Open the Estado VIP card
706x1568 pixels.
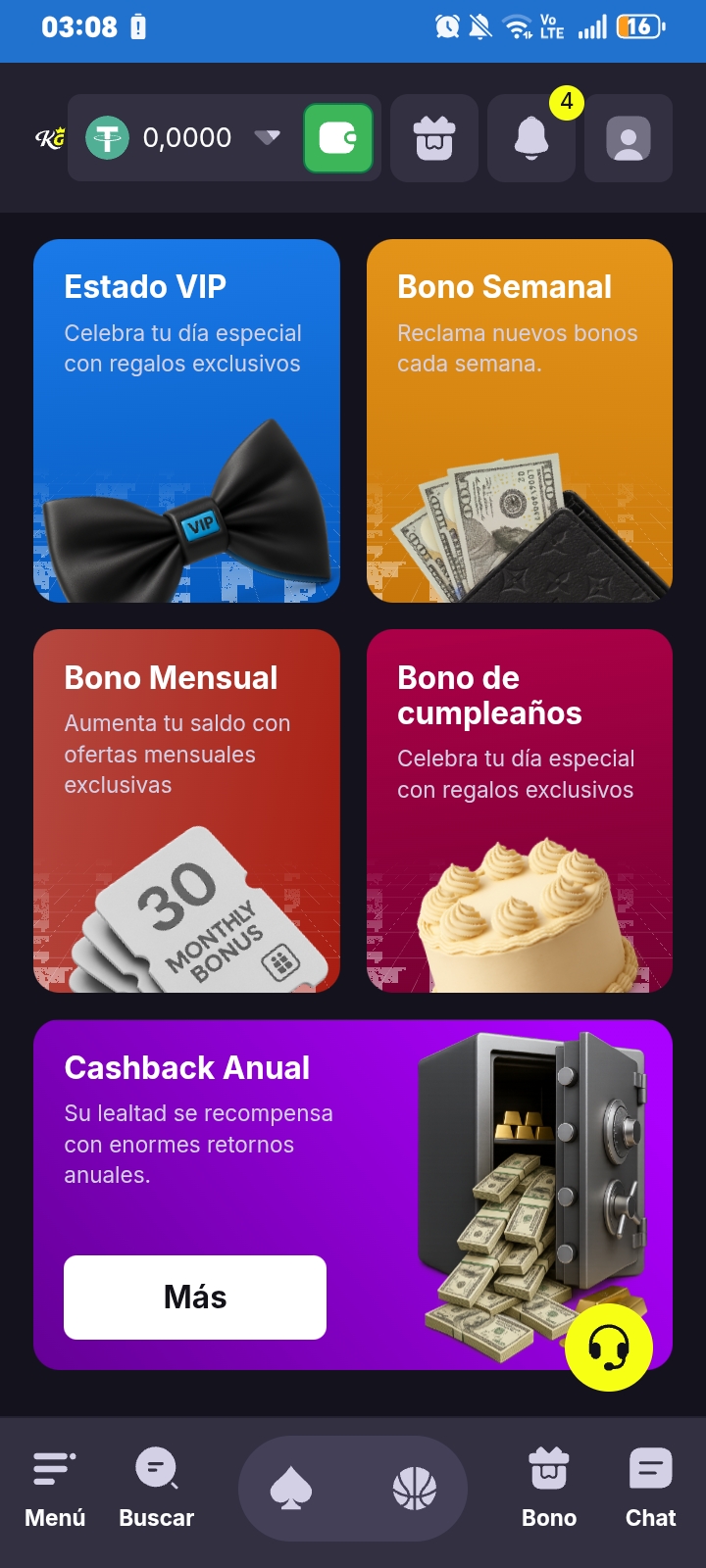186,420
